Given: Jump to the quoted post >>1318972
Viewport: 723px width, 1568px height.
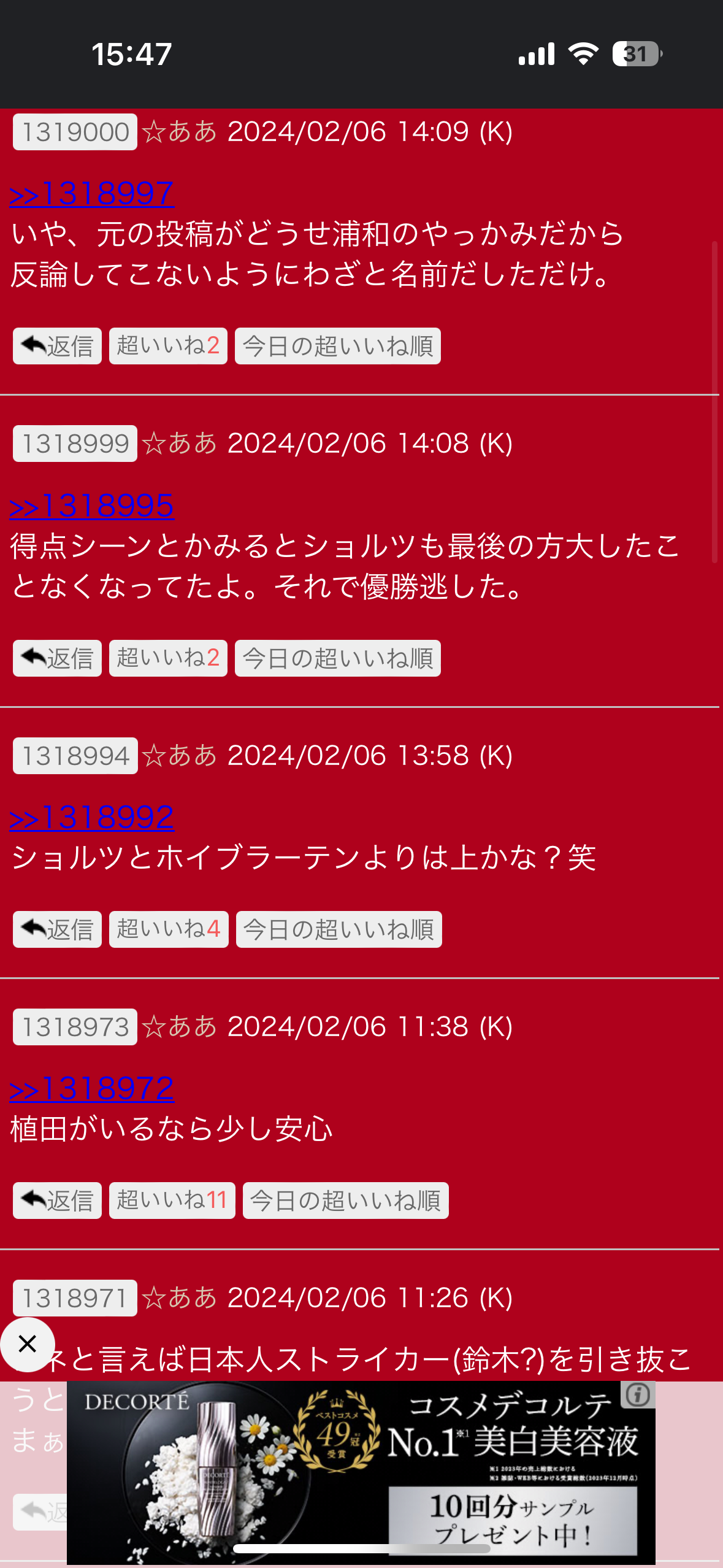Looking at the screenshot, I should point(92,1089).
